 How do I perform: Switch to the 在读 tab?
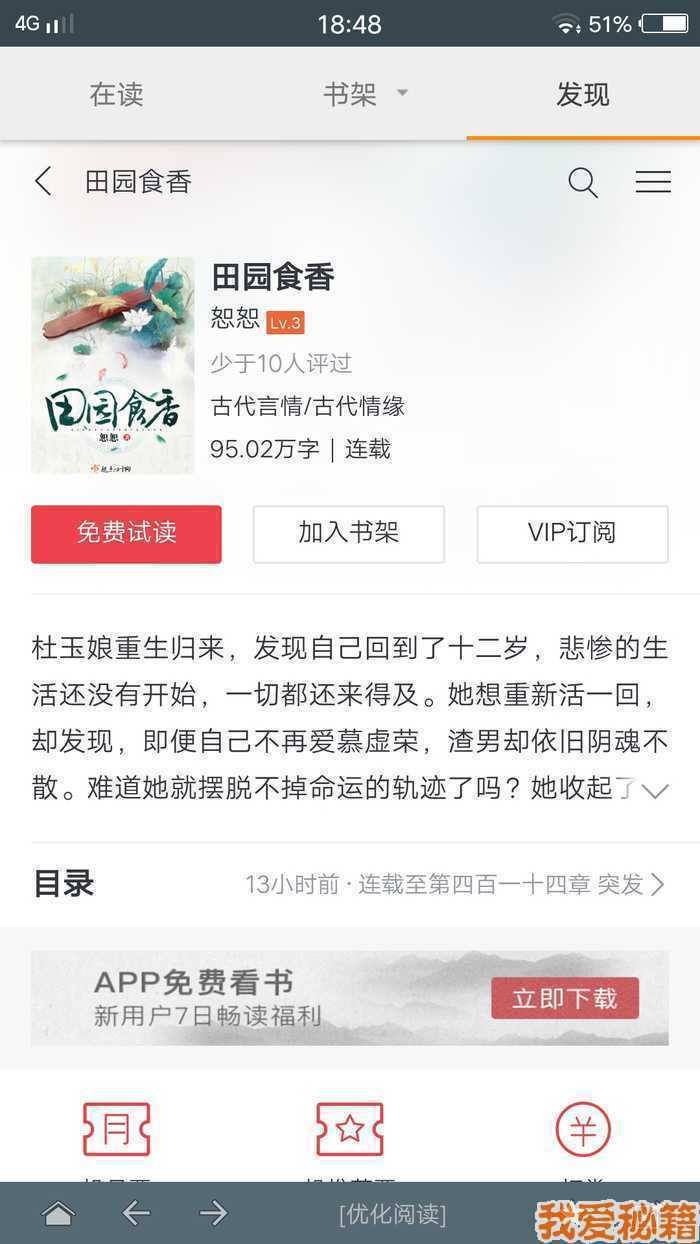[x=117, y=95]
